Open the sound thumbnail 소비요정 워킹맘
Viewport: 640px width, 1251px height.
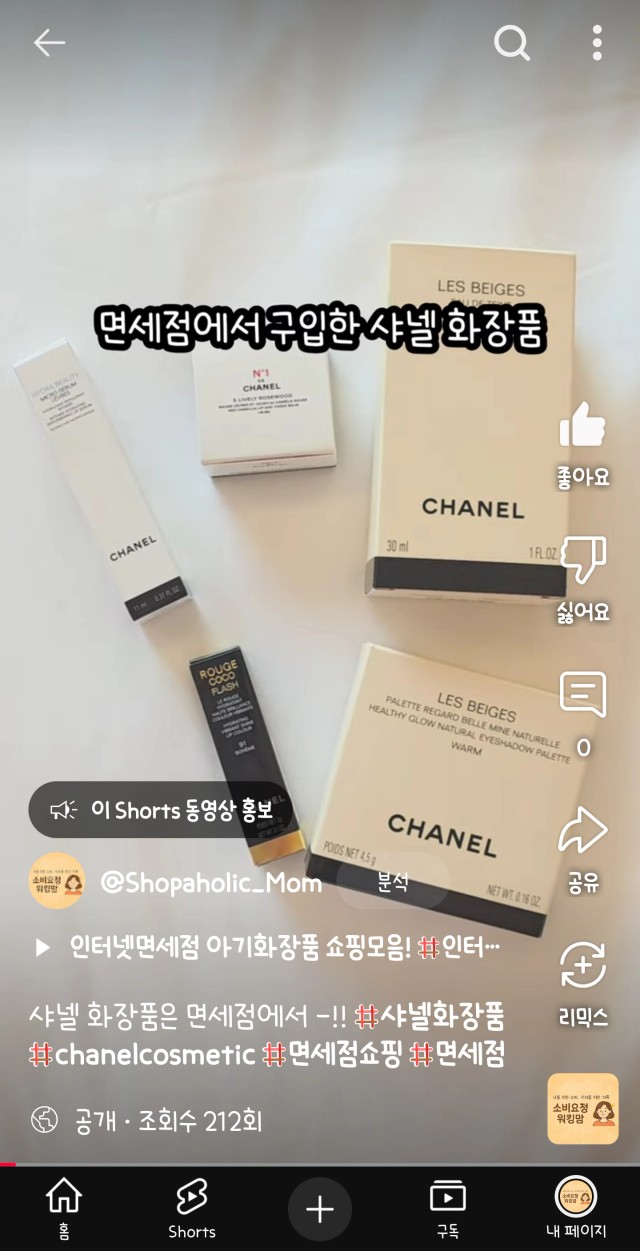[583, 1108]
